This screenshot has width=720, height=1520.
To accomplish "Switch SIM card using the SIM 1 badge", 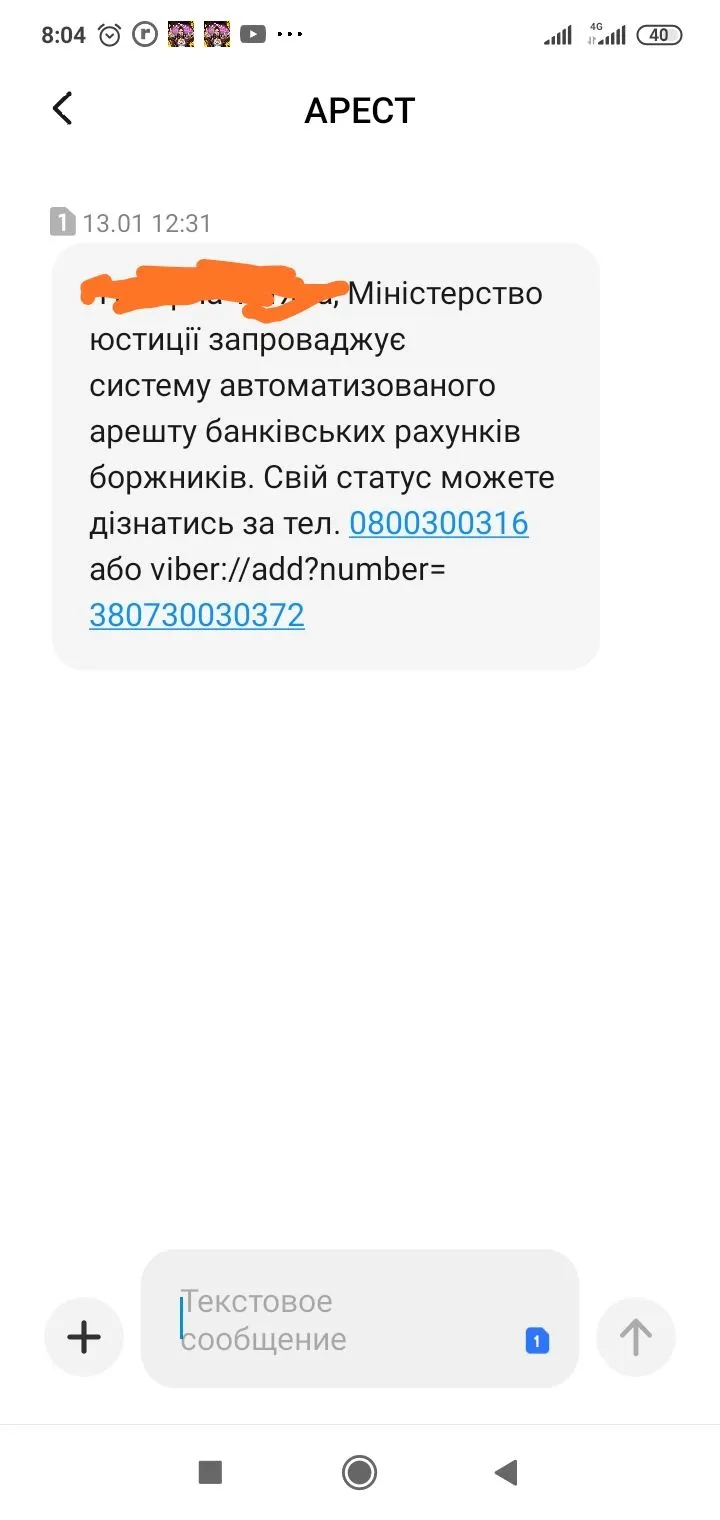I will click(x=537, y=1341).
